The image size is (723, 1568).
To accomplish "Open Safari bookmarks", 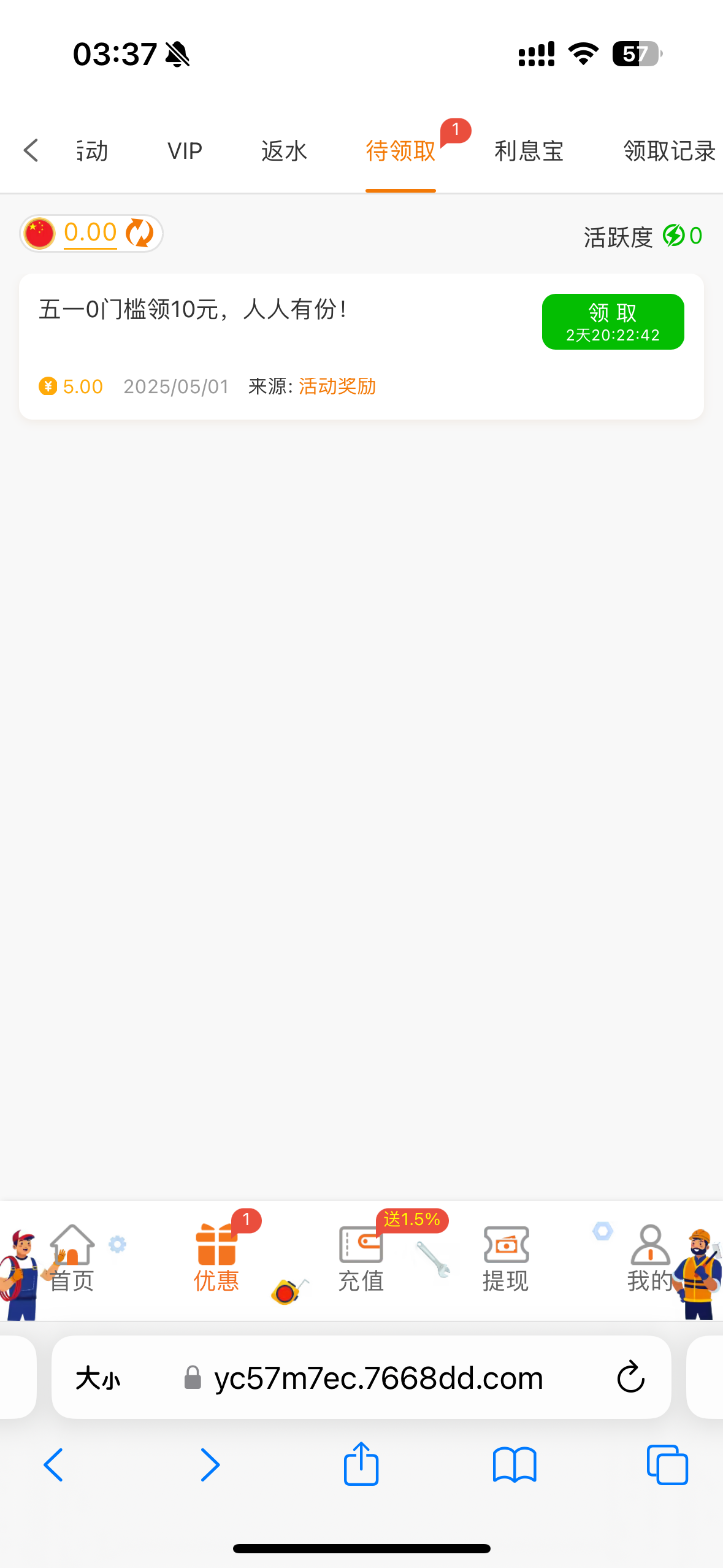I will tap(515, 1465).
